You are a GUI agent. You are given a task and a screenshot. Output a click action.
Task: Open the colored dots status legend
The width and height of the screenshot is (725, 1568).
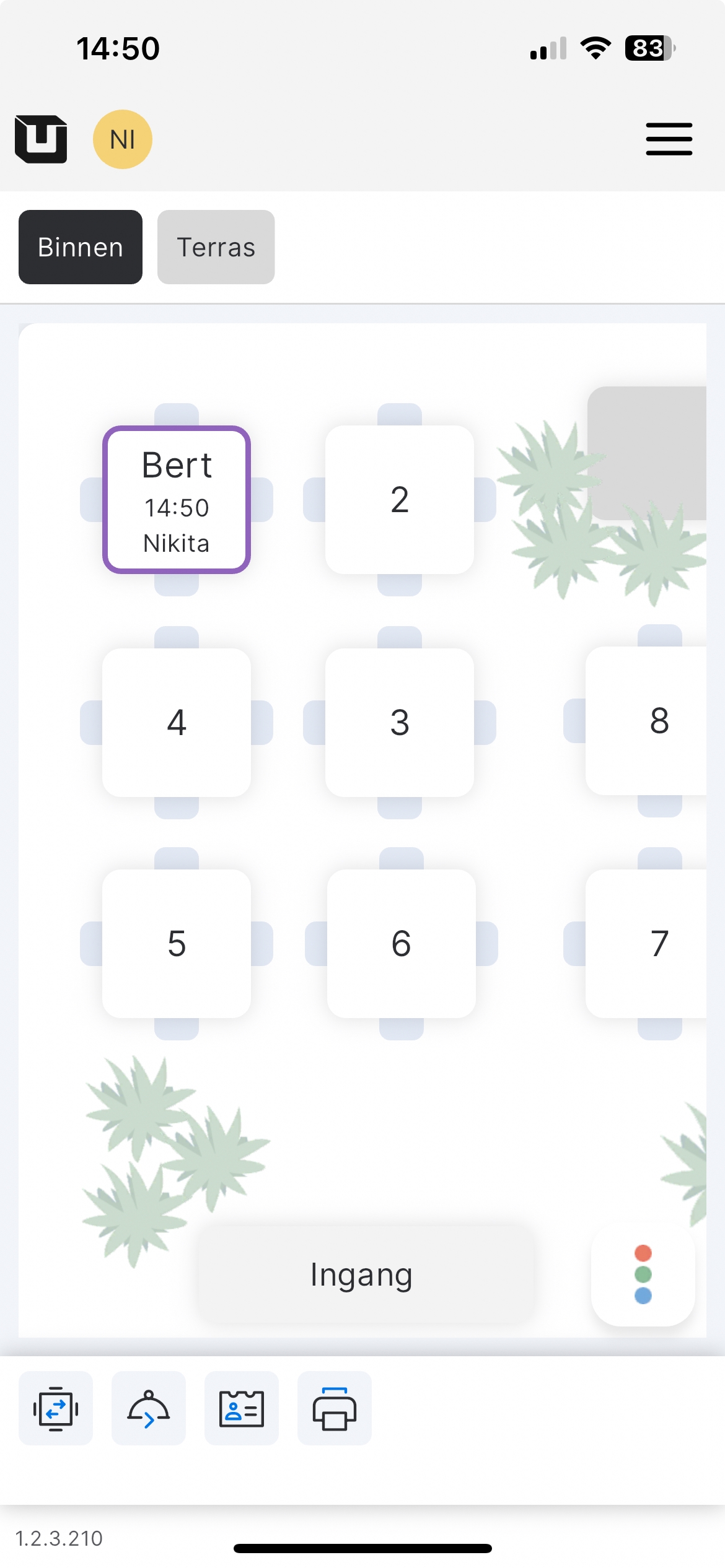(643, 1274)
